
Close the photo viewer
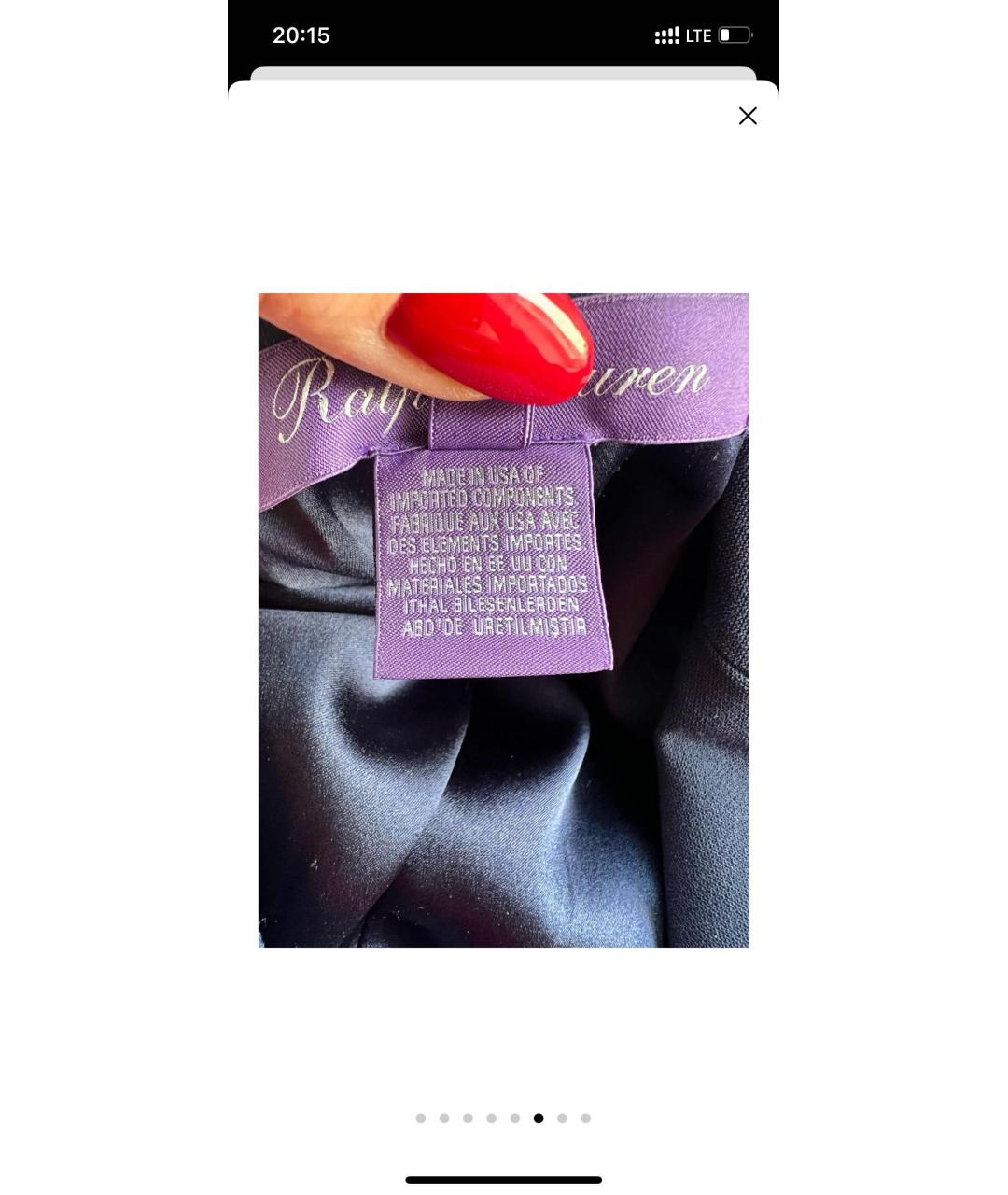[748, 116]
